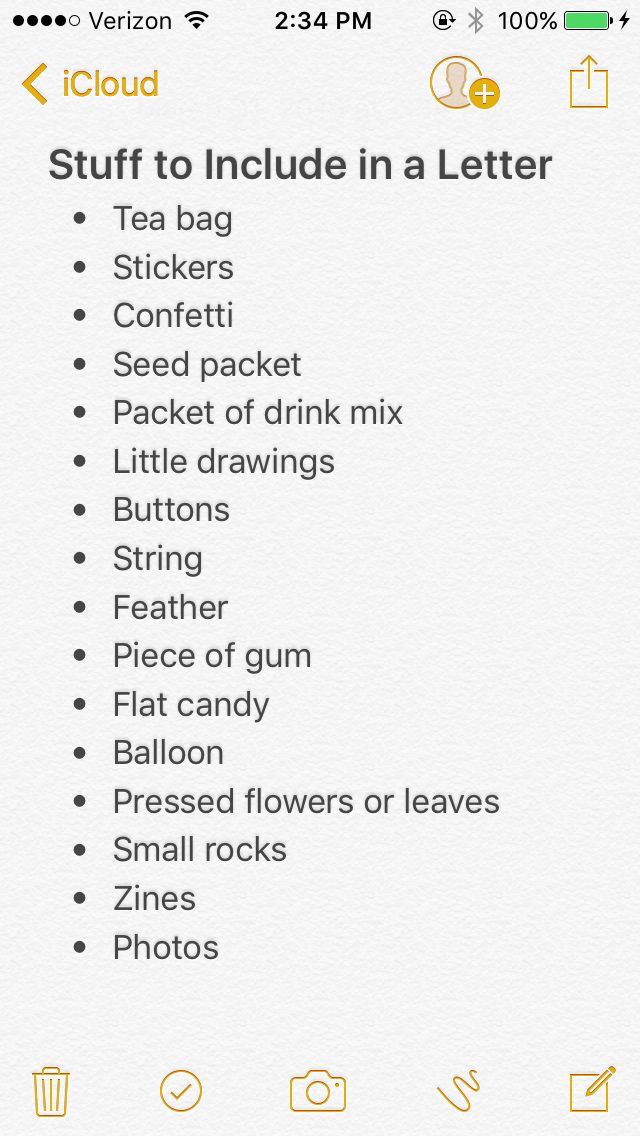
Task: Go back to iCloud notes list
Action: point(90,84)
